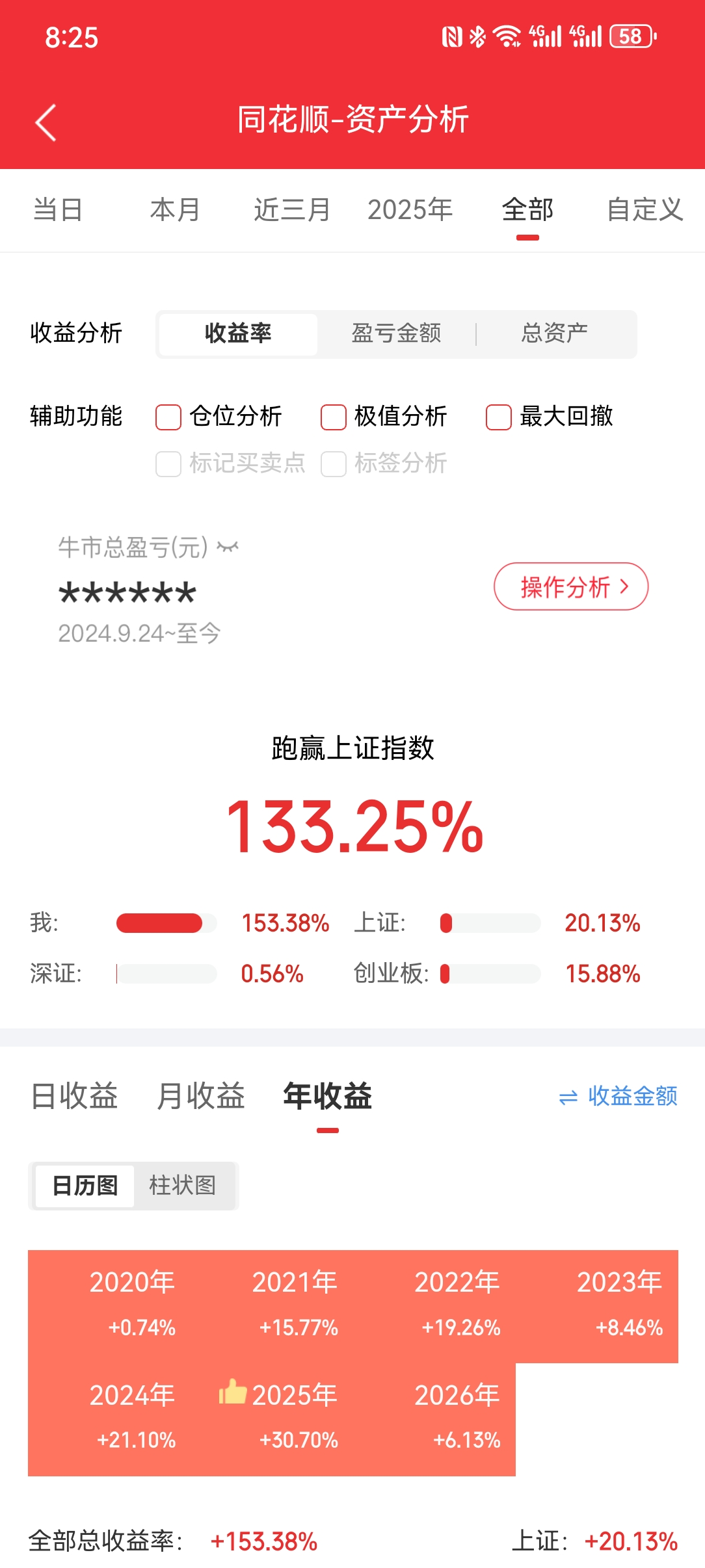Viewport: 705px width, 1568px height.
Task: Switch to 柱状图 view
Action: pyautogui.click(x=183, y=1186)
